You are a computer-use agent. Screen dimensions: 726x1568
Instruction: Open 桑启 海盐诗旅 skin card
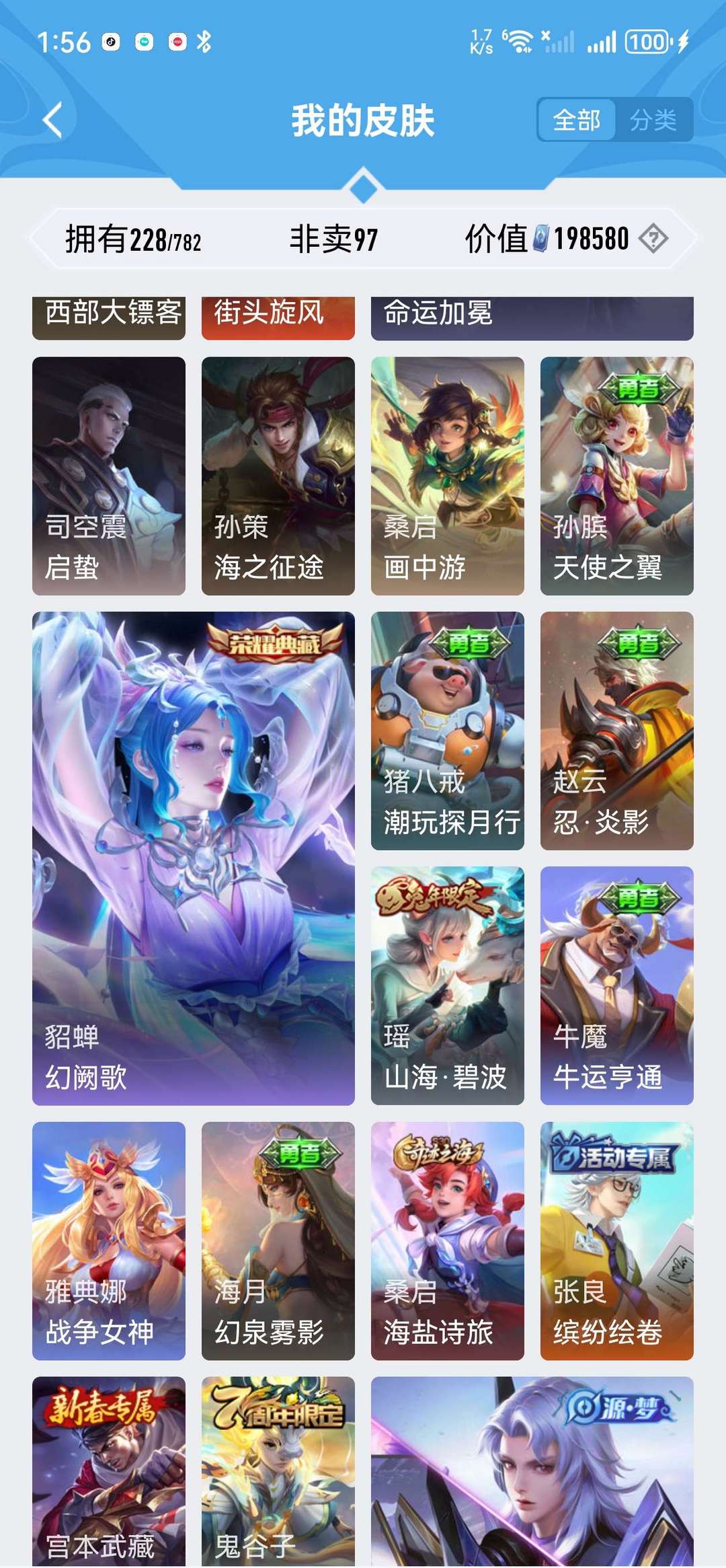point(447,1240)
